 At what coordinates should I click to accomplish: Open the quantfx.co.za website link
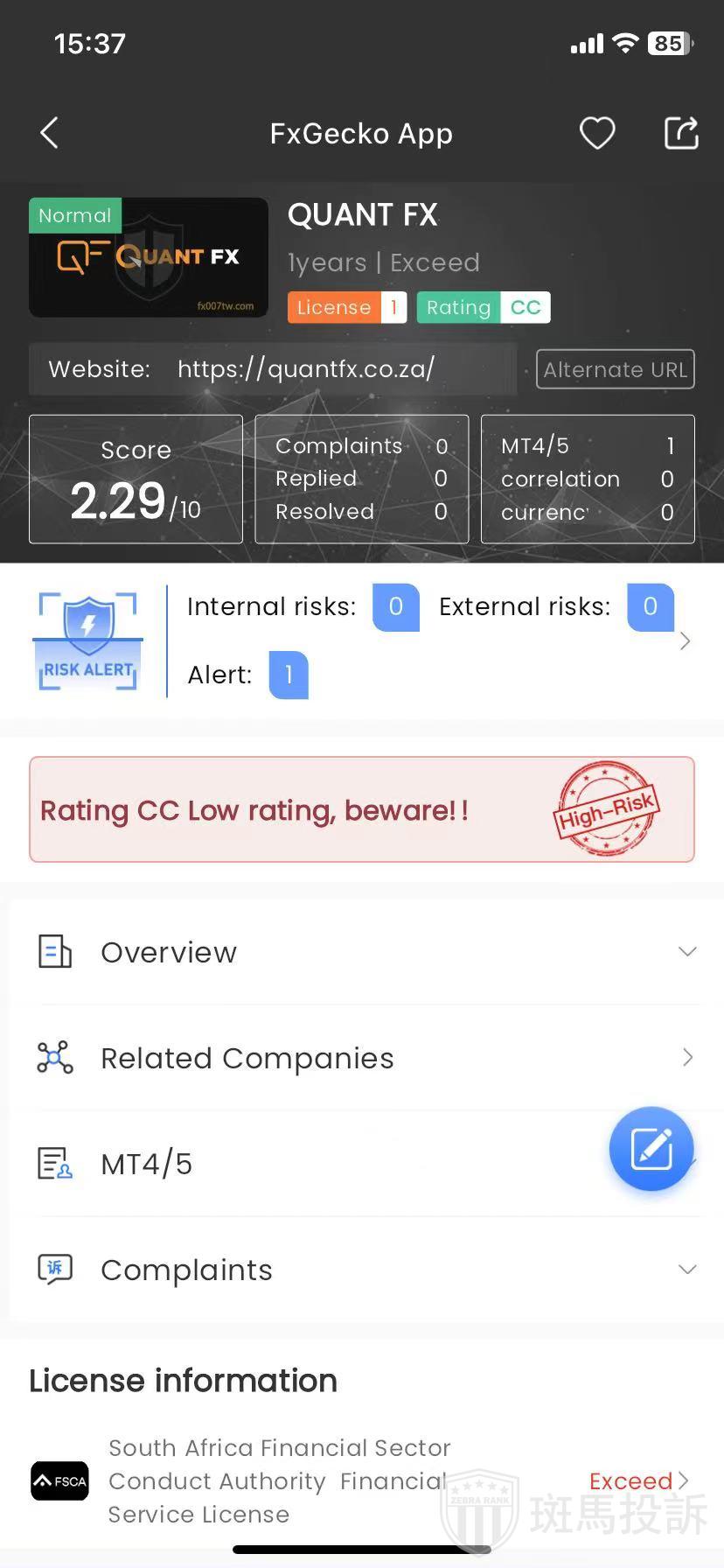[305, 369]
